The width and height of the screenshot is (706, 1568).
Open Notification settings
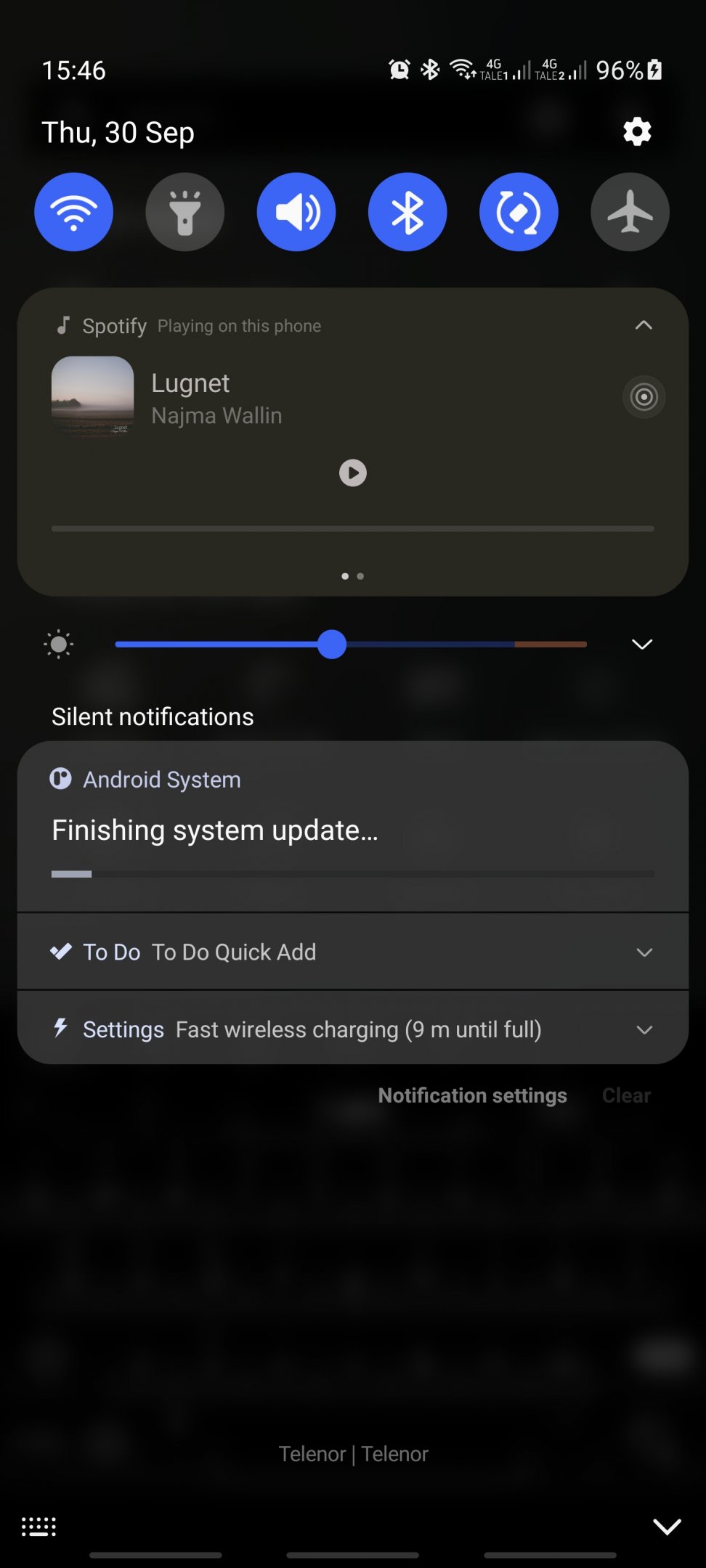(472, 1095)
